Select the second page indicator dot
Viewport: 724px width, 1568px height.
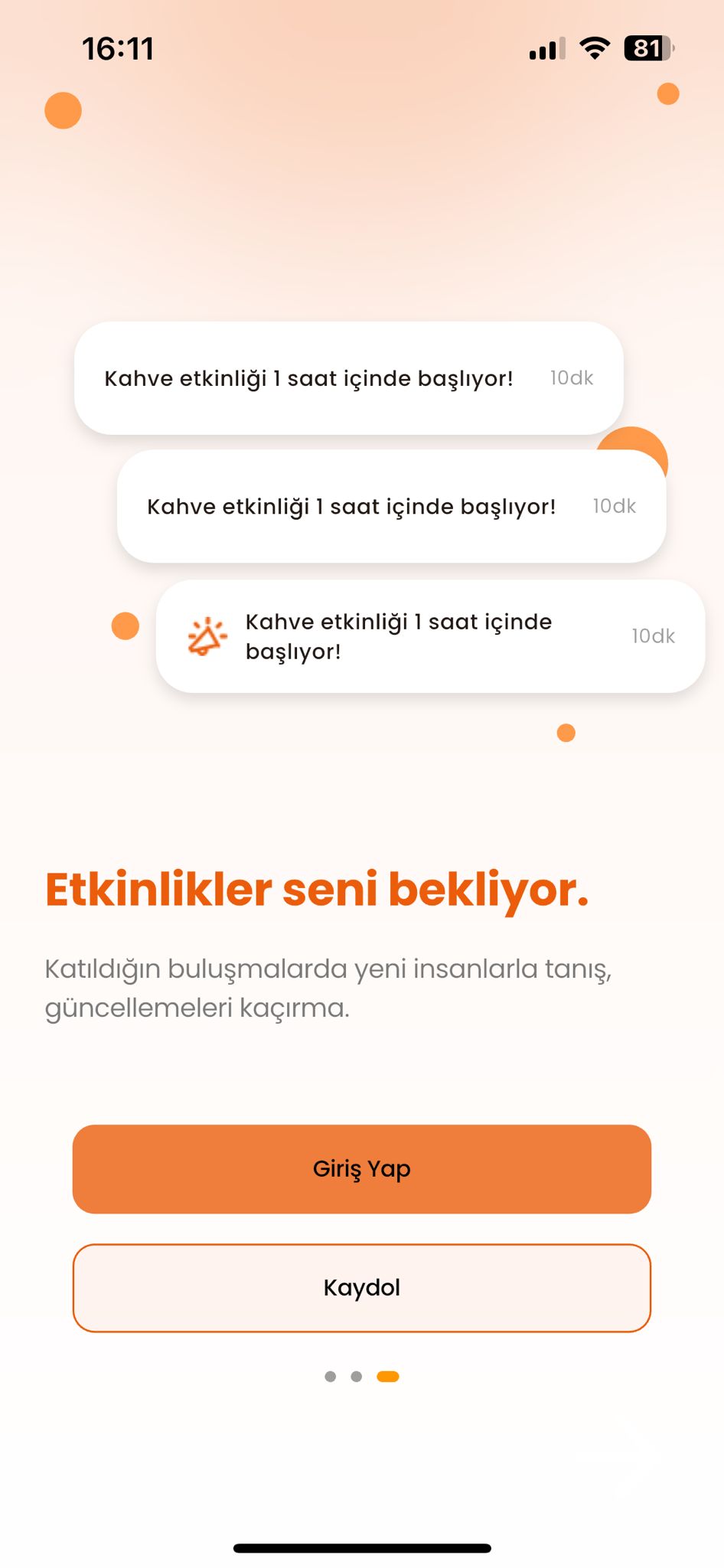tap(357, 1376)
